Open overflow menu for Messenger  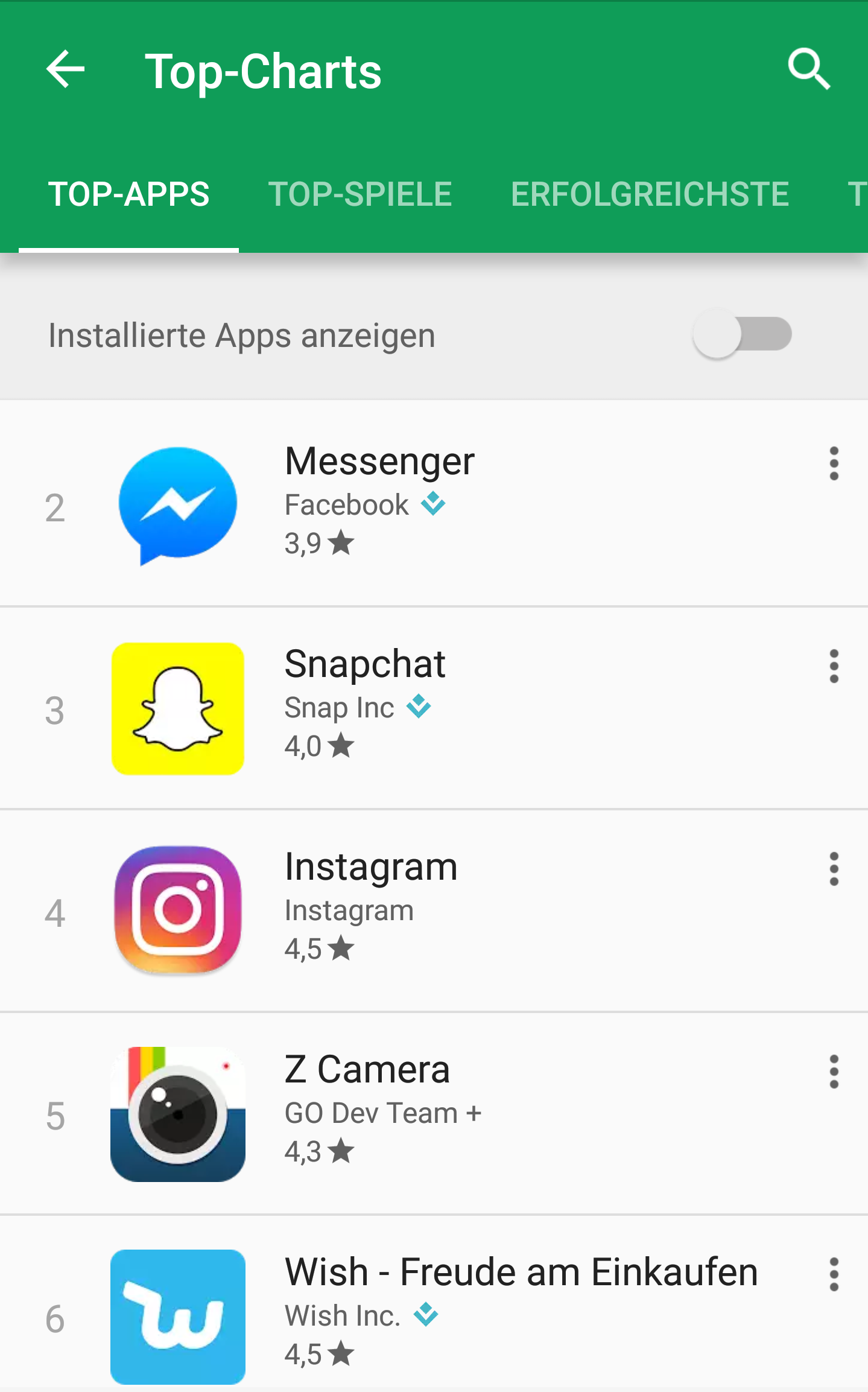[x=834, y=463]
